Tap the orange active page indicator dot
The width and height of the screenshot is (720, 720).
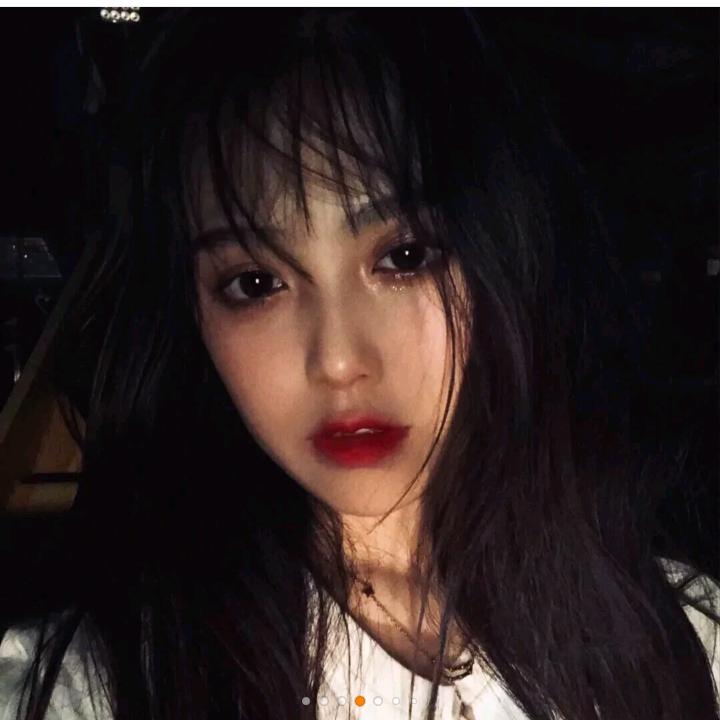click(360, 701)
